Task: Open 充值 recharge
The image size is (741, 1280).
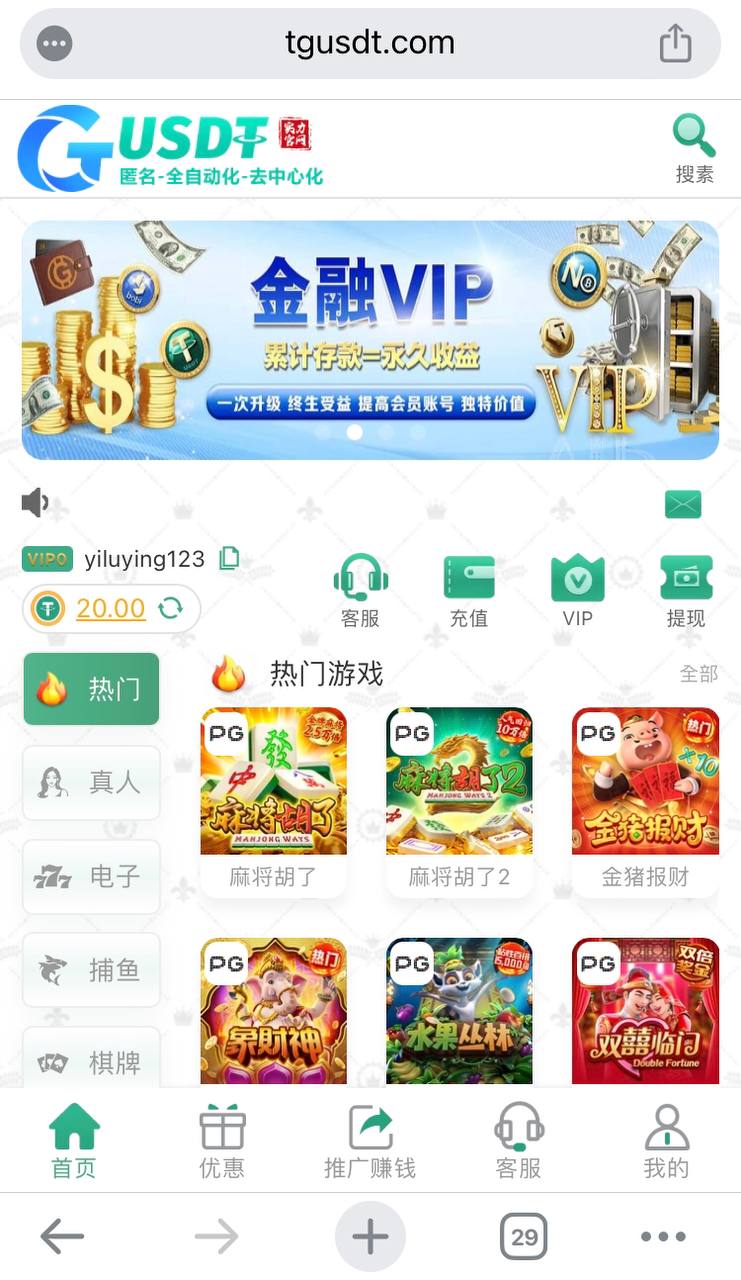Action: tap(468, 590)
